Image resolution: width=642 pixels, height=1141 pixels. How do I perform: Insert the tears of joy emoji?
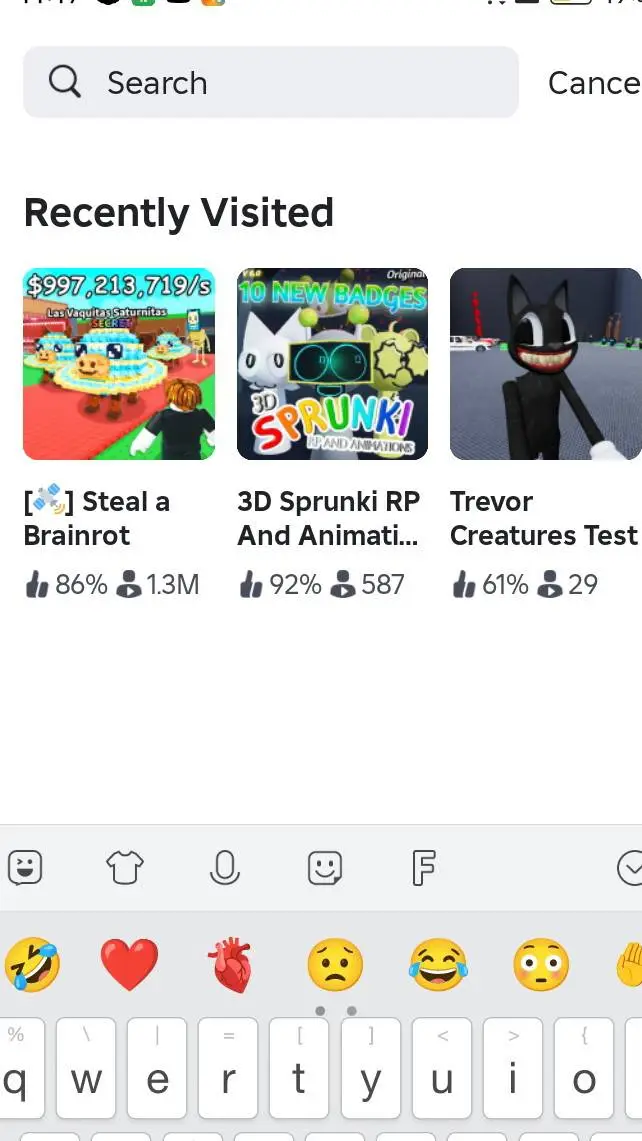(x=438, y=965)
